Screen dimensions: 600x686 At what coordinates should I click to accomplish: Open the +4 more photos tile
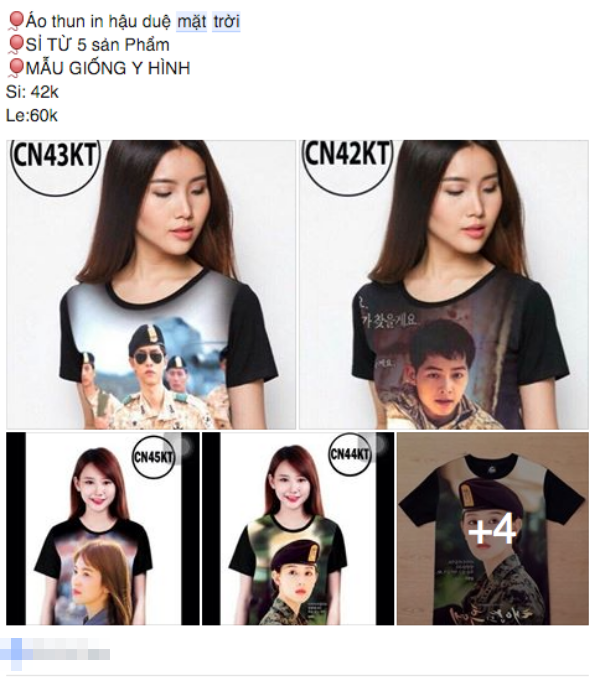click(492, 528)
